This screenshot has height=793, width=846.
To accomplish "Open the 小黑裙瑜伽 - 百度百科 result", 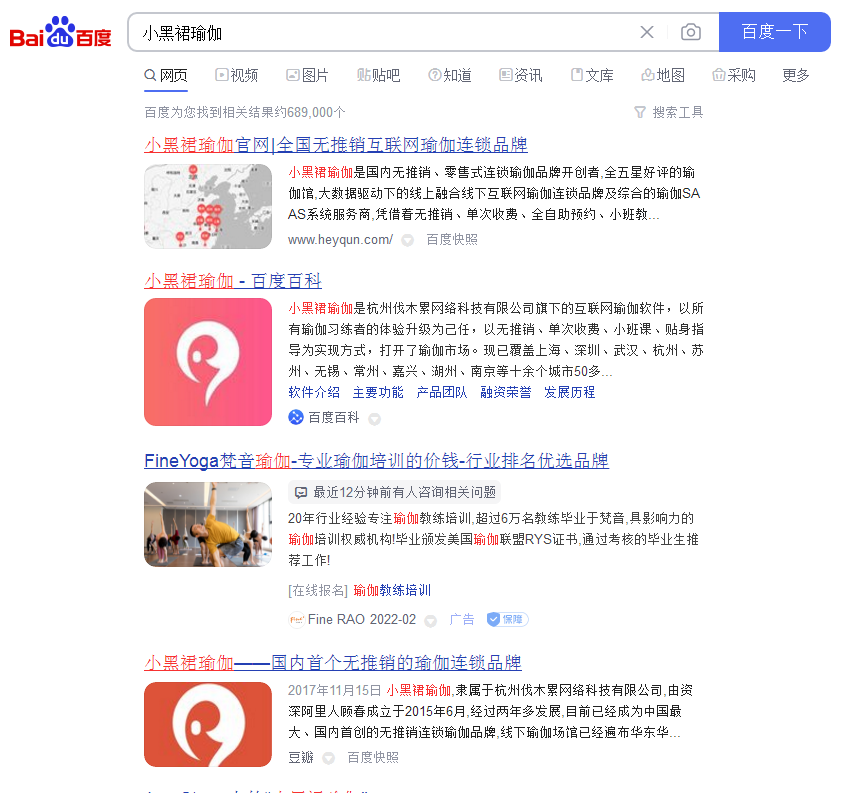I will 233,280.
